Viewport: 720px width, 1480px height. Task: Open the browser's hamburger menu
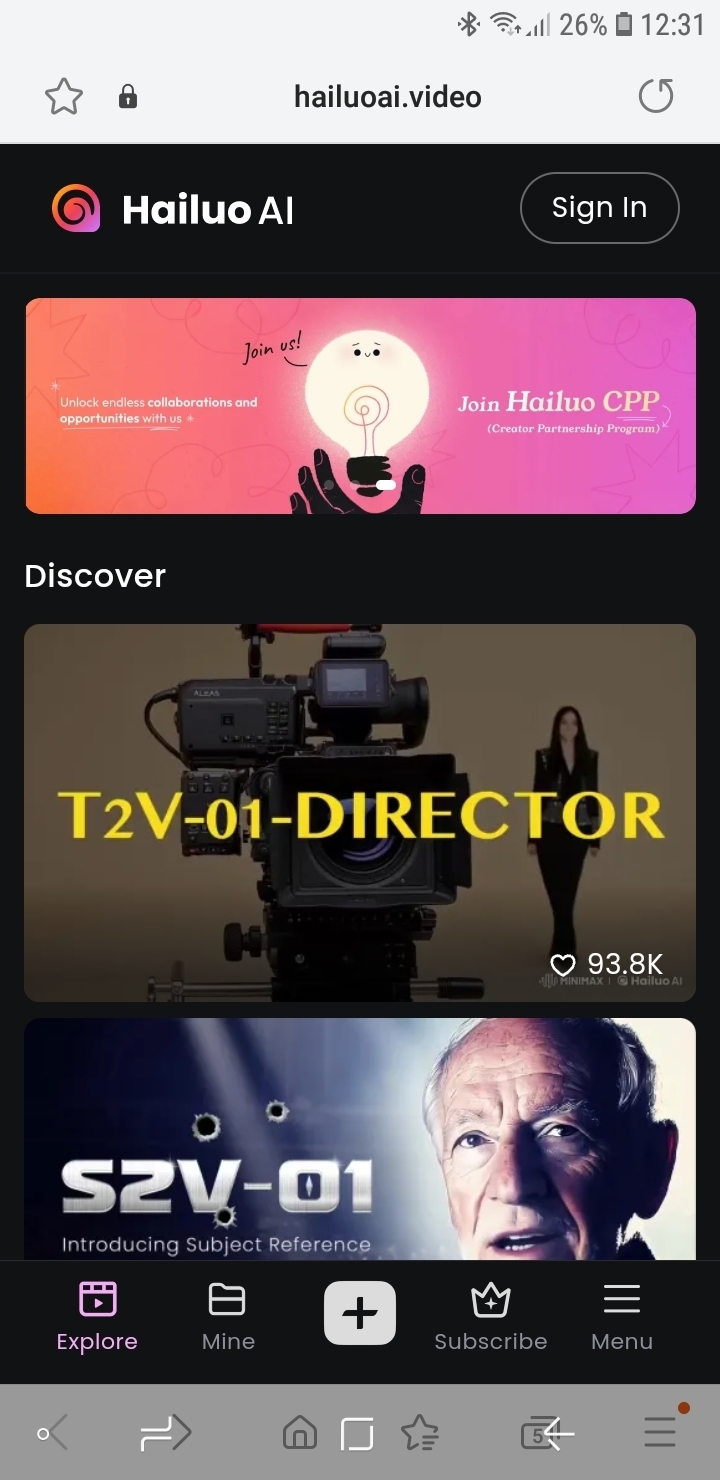(x=660, y=1433)
